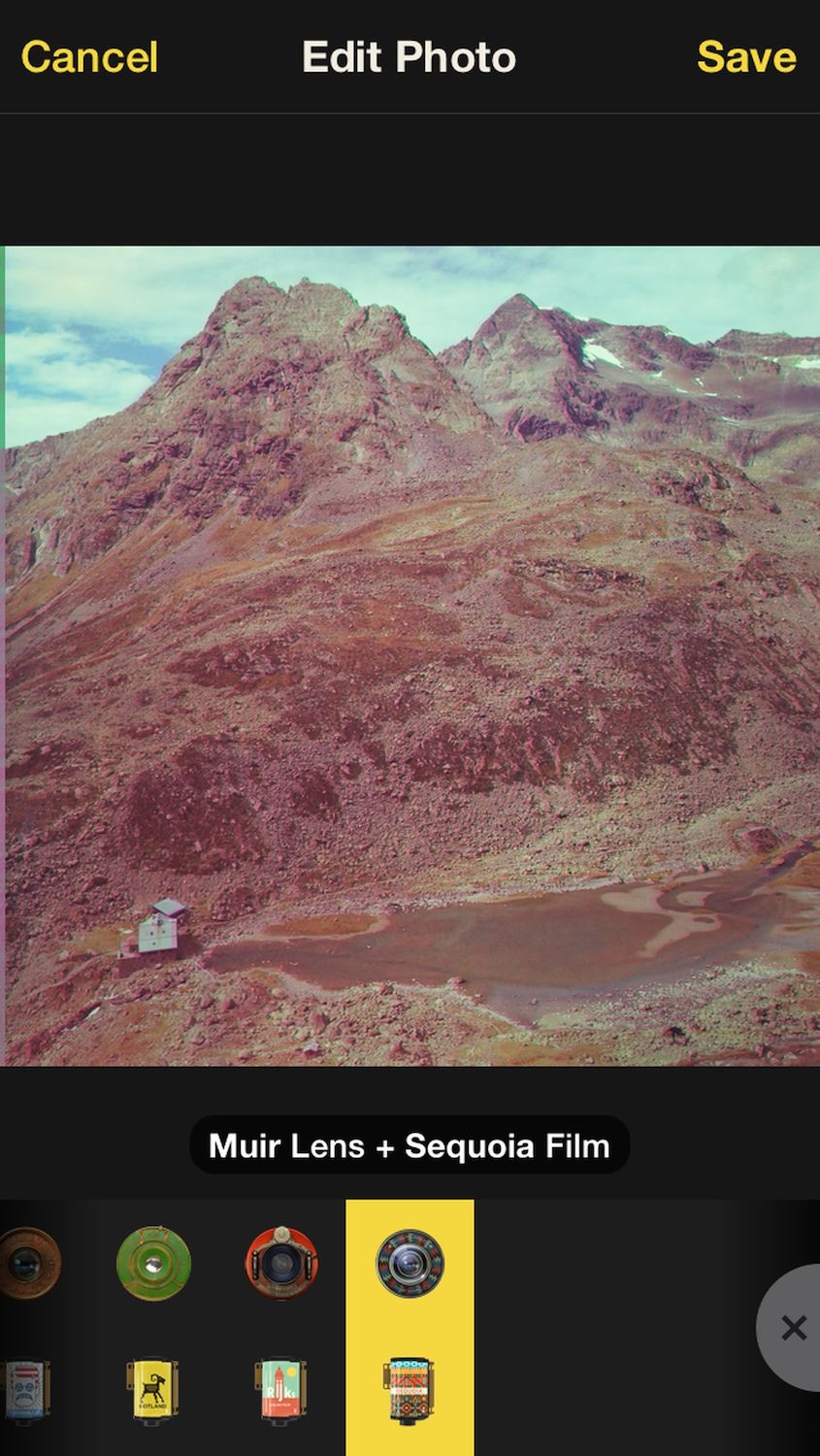Select the Muir lens in the yellow column
820x1456 pixels.
(x=410, y=1263)
